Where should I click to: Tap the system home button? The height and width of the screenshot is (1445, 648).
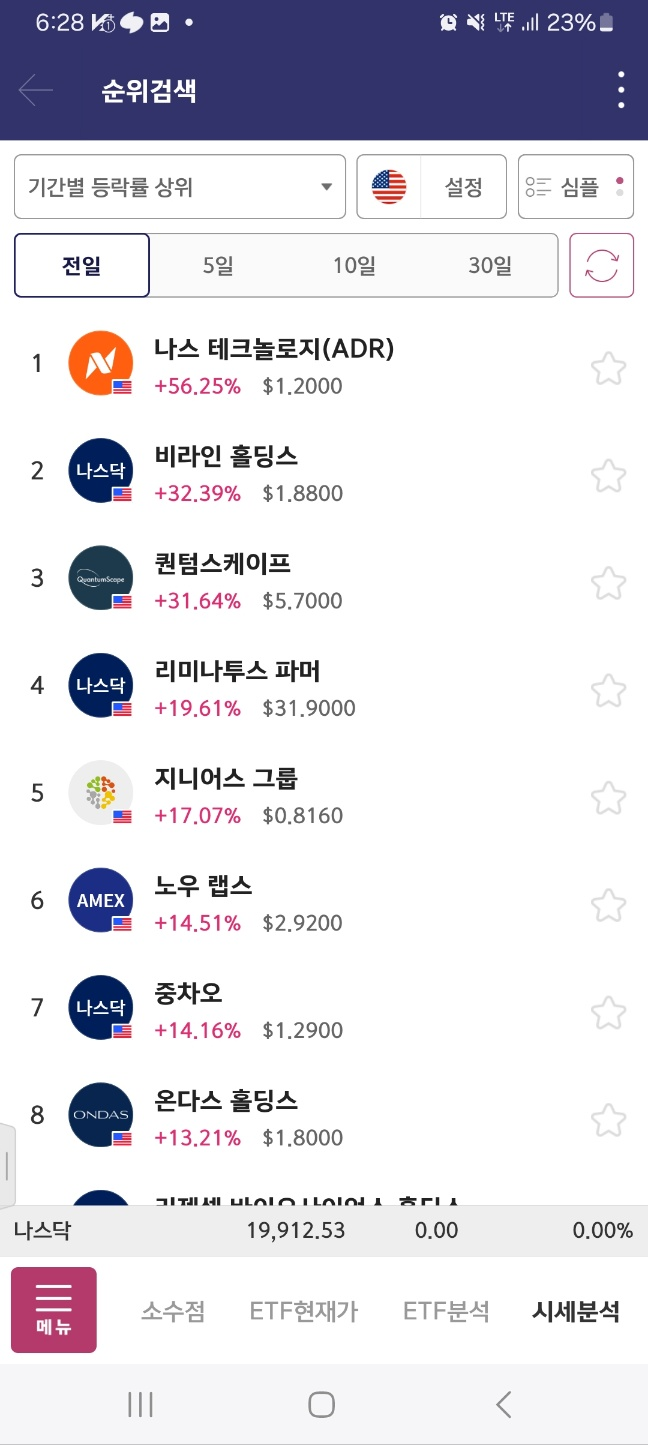[x=321, y=1405]
